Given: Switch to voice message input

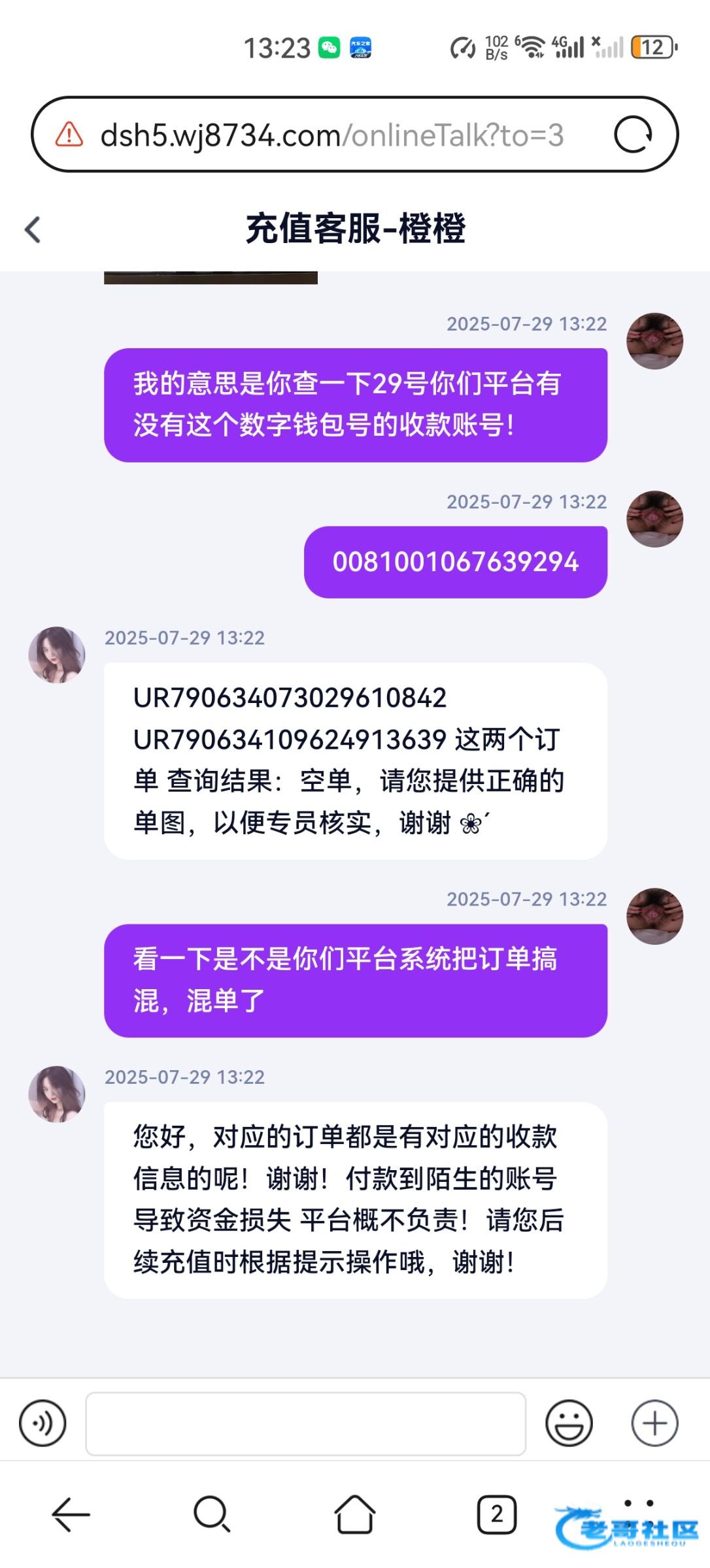Looking at the screenshot, I should 42,1423.
